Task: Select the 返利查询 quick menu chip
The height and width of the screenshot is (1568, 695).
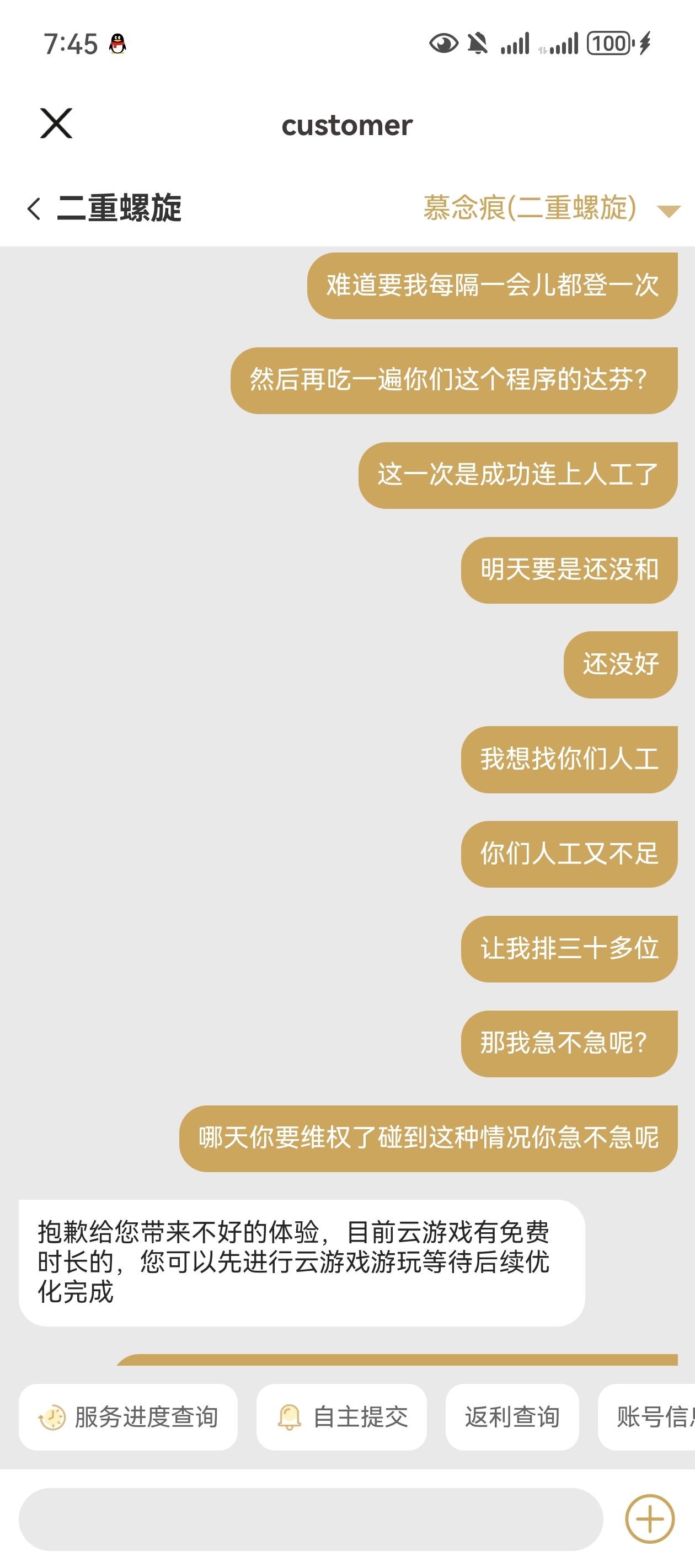Action: (514, 1416)
